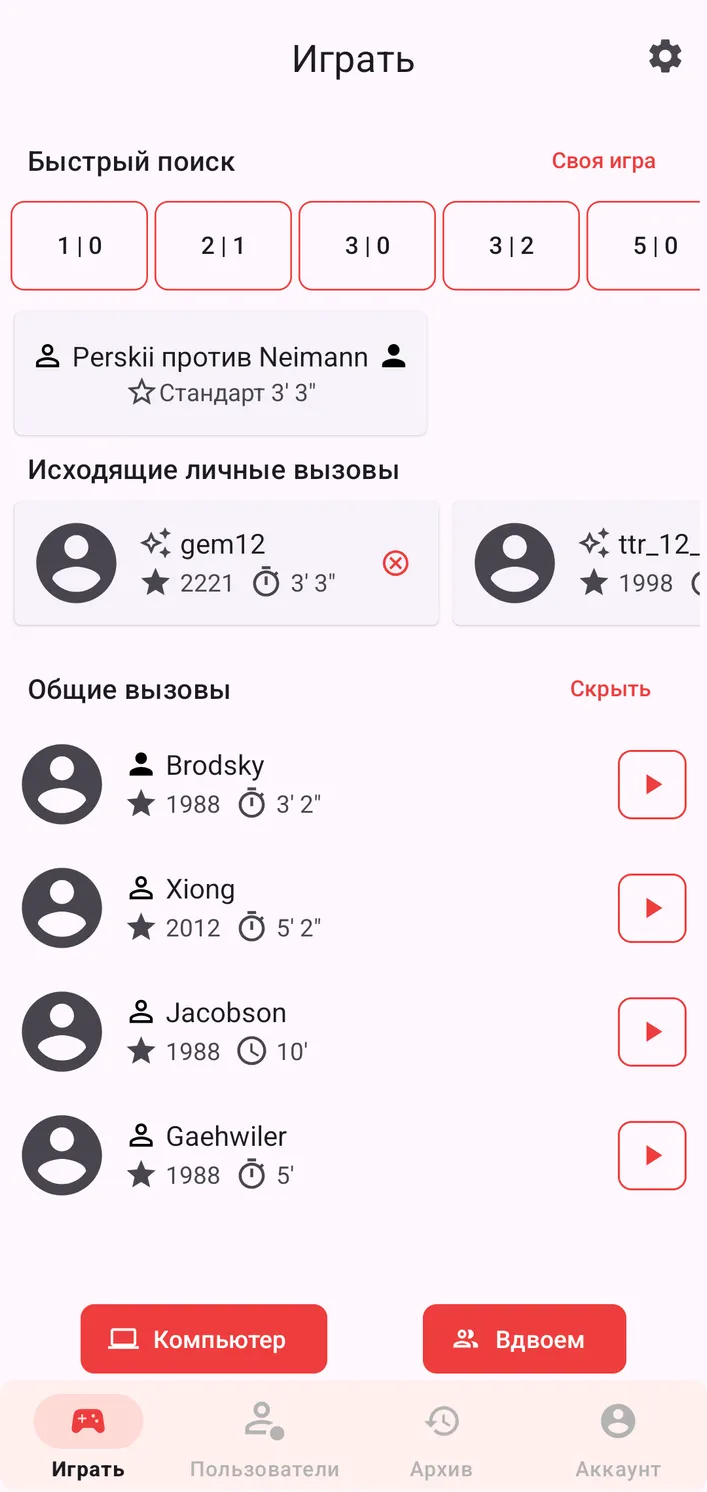Go to the Аккаунт tab

point(618,1440)
